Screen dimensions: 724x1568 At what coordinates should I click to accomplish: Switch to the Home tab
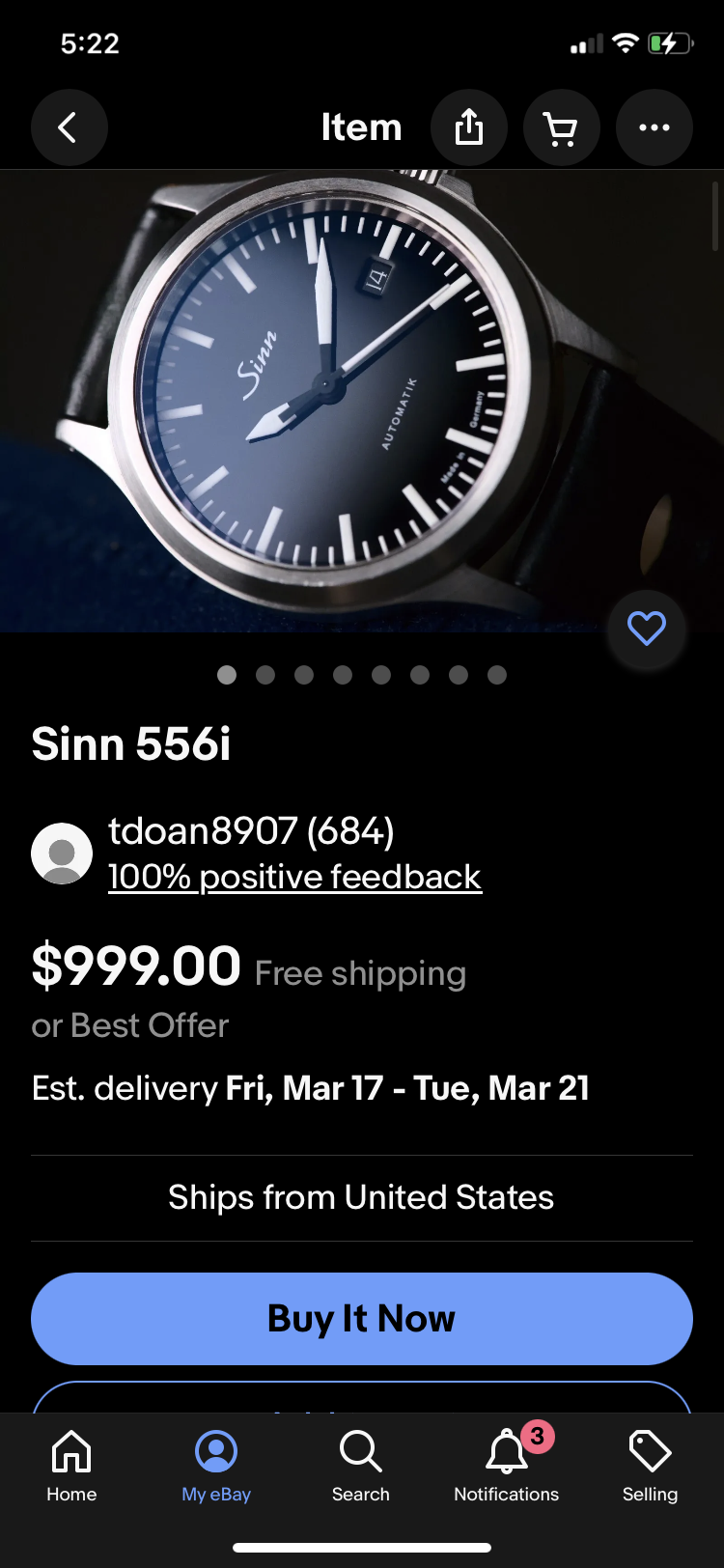coord(71,1467)
